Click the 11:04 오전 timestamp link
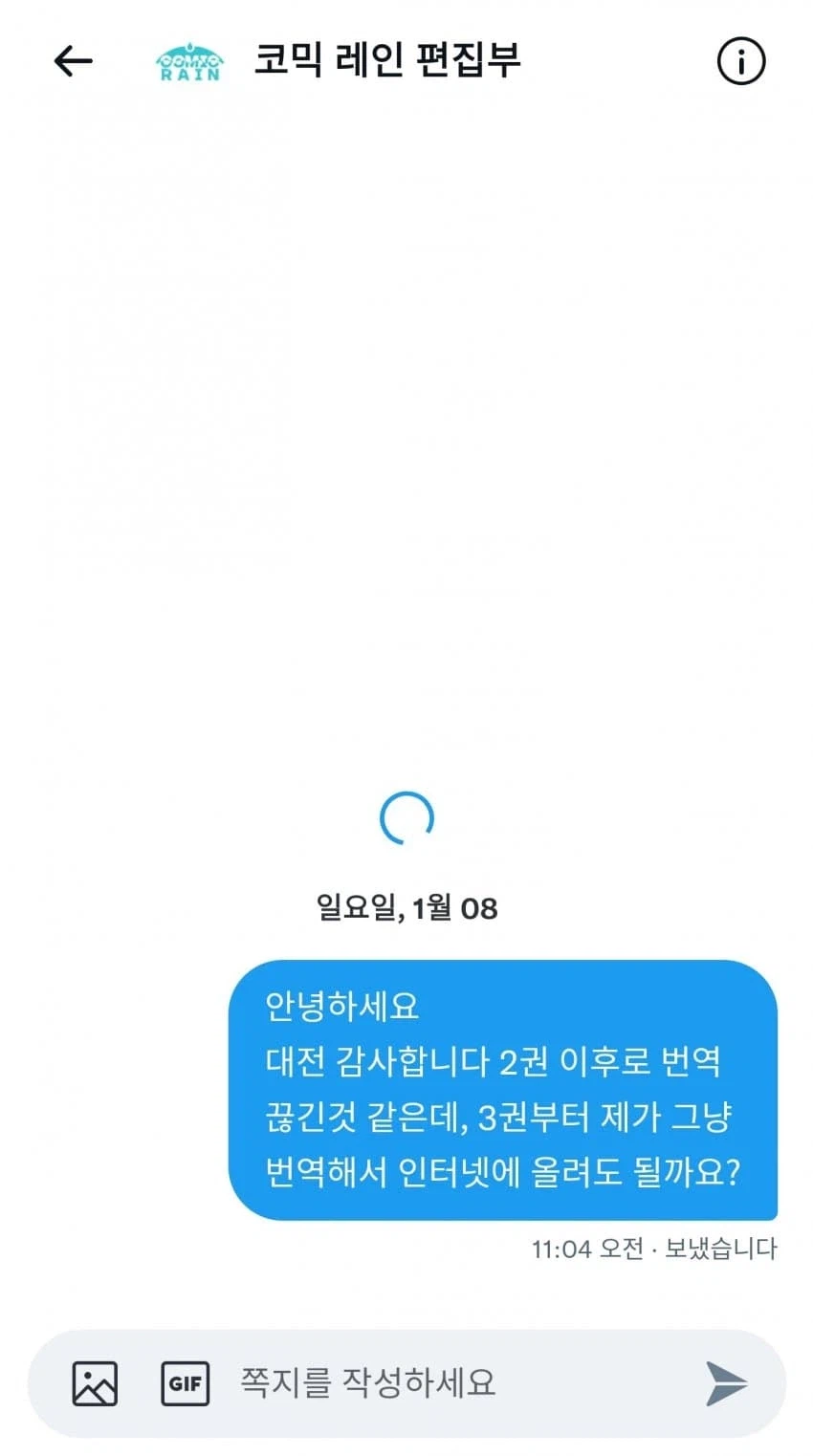Image resolution: width=813 pixels, height=1456 pixels. click(584, 1249)
